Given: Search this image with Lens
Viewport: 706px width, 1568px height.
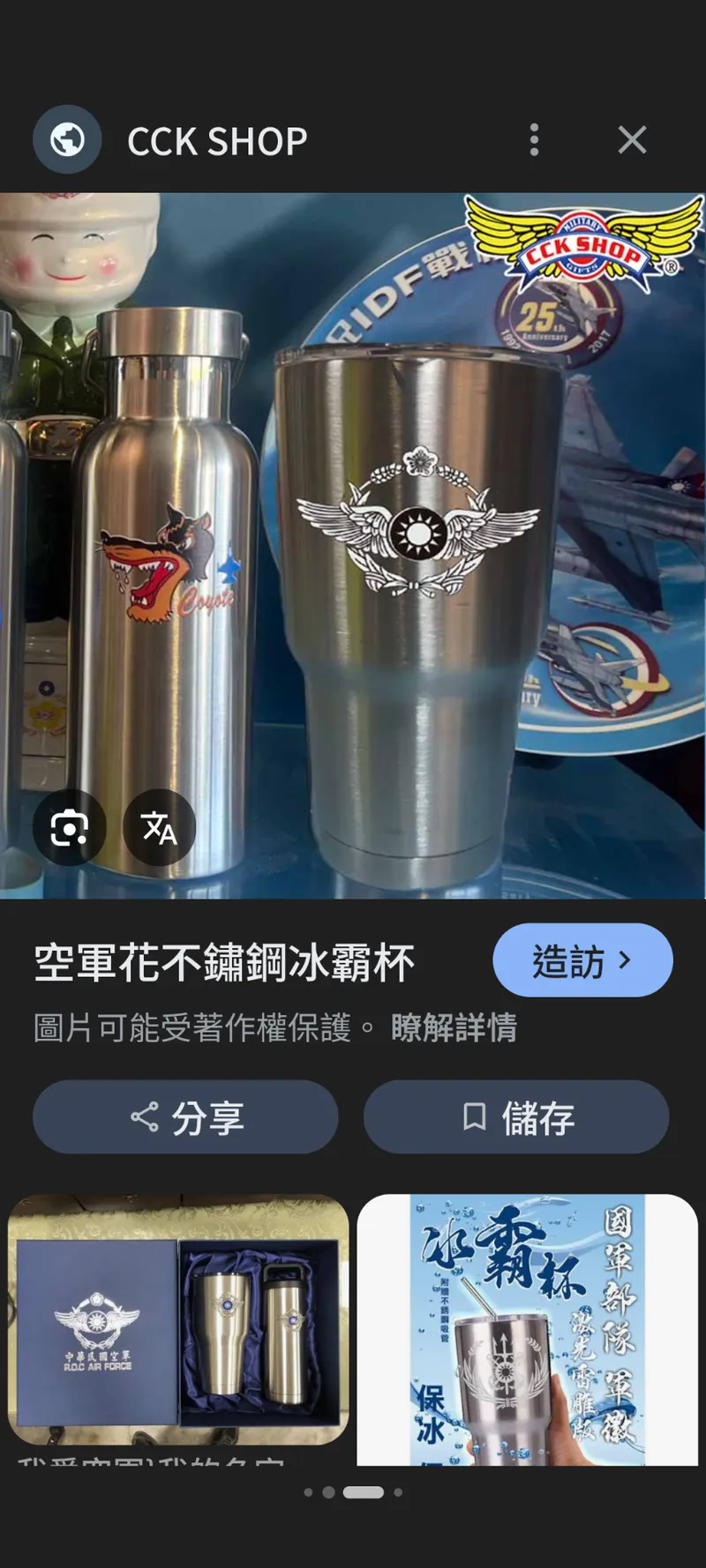Looking at the screenshot, I should coord(69,828).
